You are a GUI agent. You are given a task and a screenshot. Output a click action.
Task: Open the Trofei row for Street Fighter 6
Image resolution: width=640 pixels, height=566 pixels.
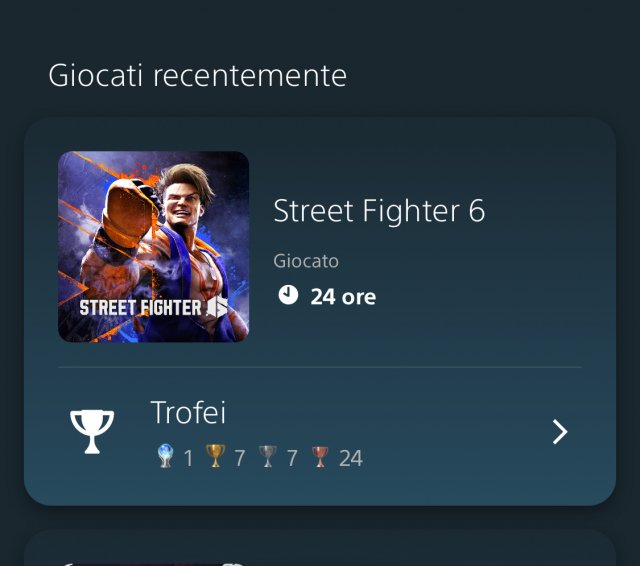[320, 432]
